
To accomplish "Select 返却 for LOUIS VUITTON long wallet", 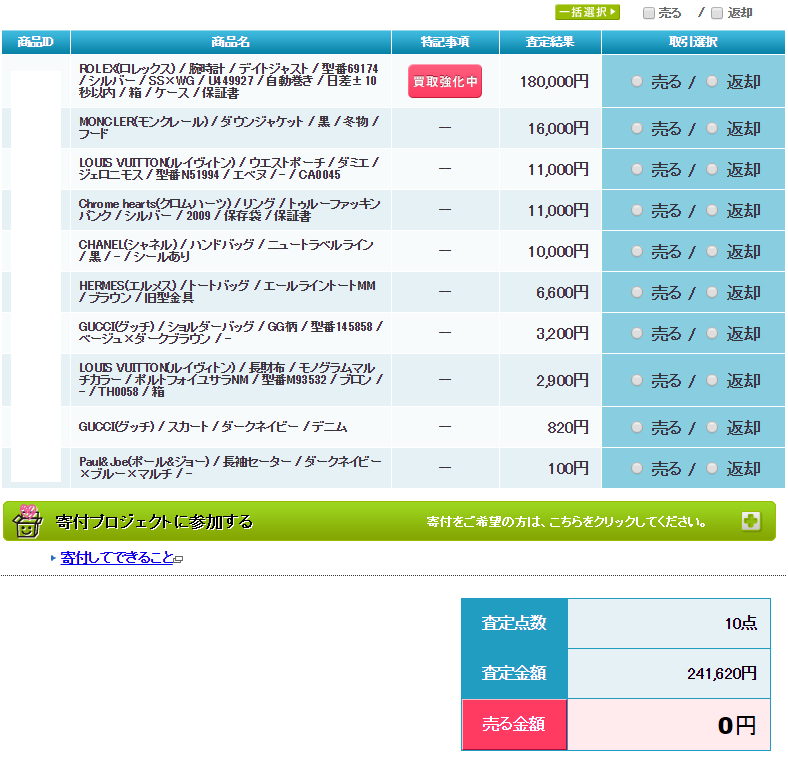I will [712, 380].
